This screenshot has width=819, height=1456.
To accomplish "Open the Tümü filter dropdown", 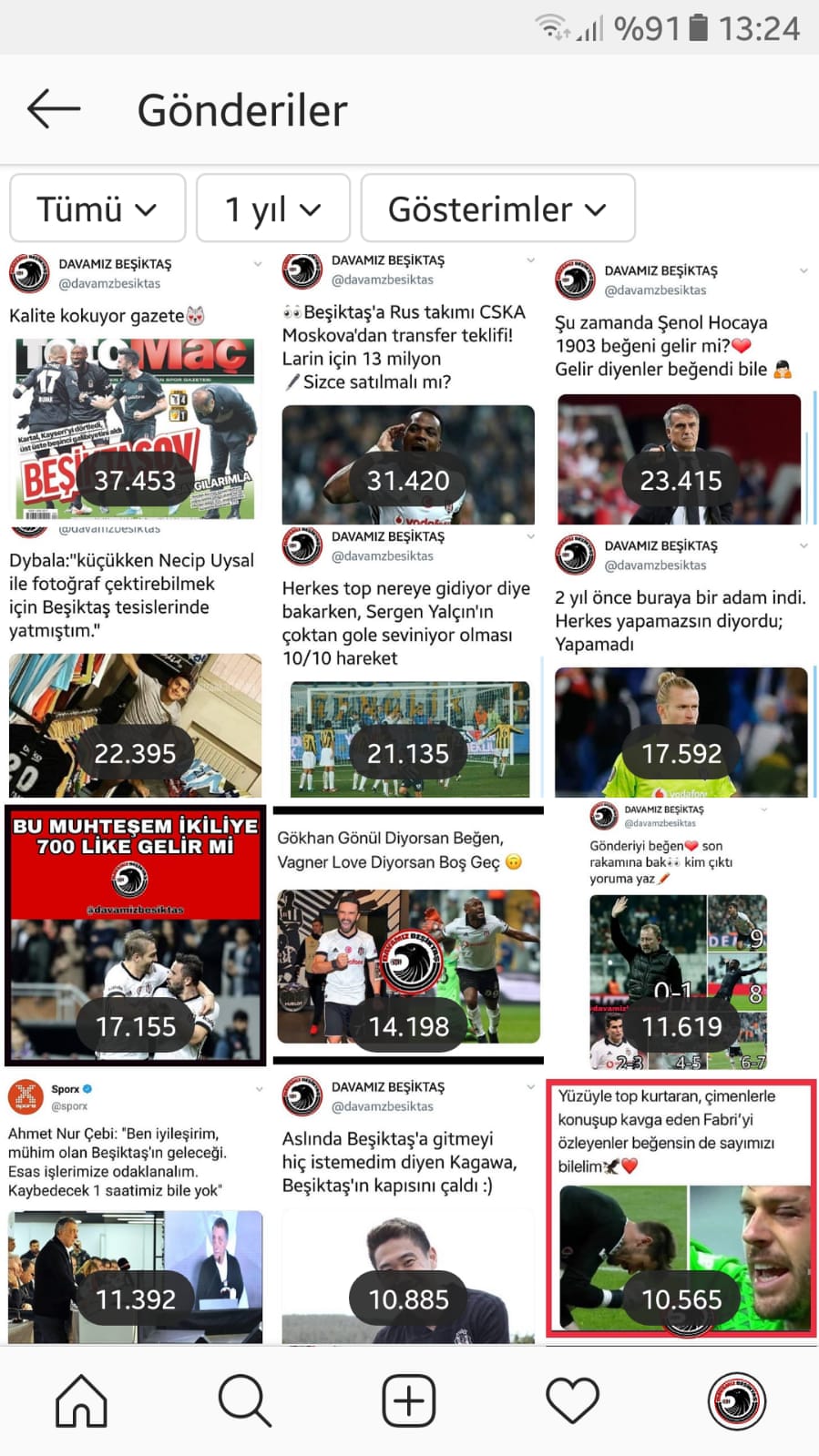I will click(97, 209).
